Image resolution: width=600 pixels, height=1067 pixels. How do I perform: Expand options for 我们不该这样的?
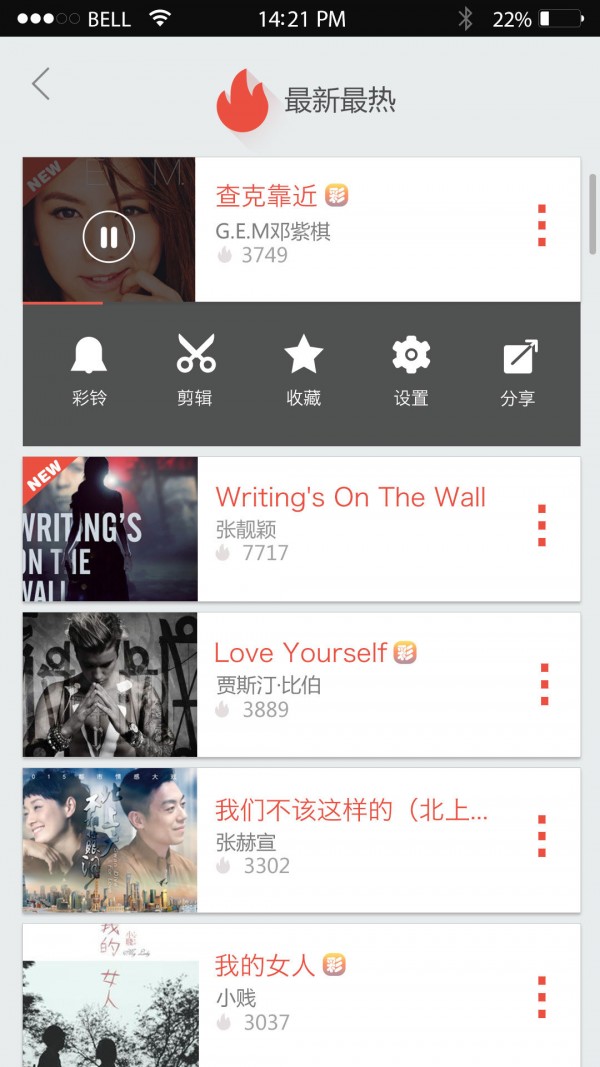point(542,837)
